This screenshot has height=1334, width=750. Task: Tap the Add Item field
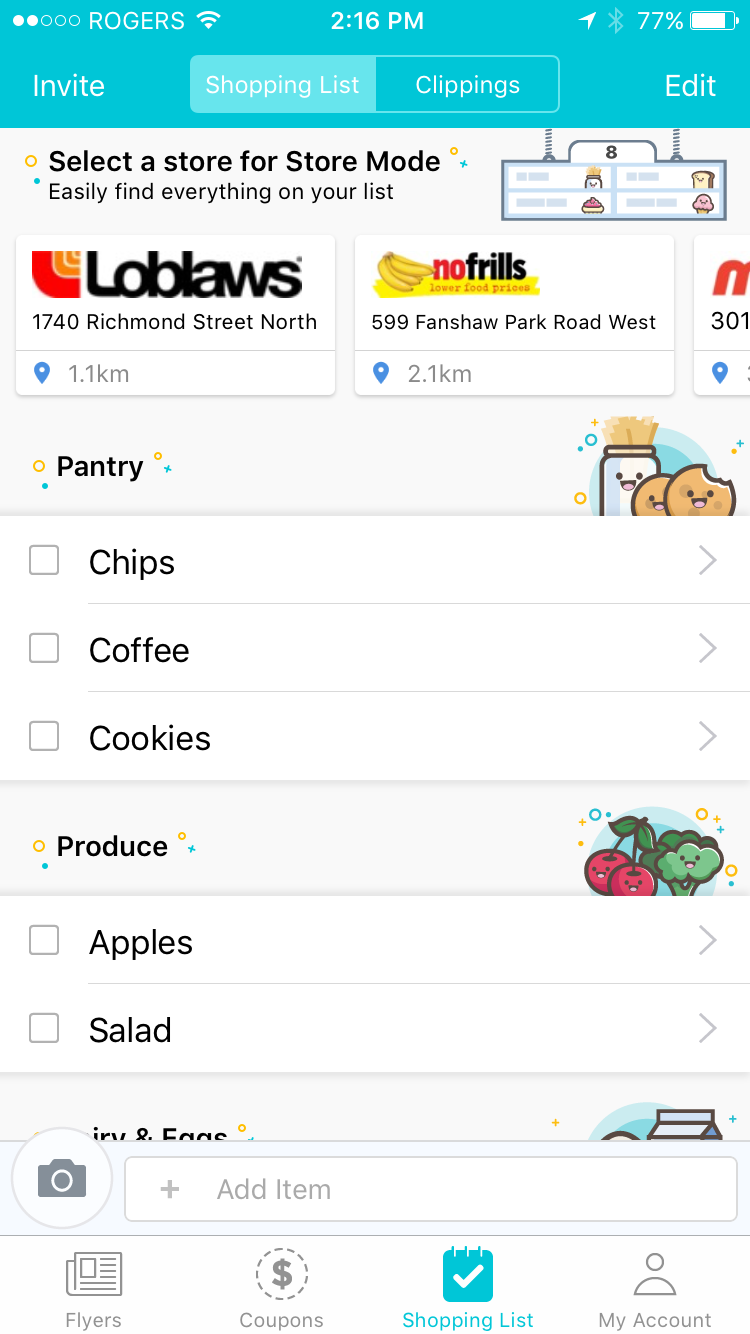430,1189
